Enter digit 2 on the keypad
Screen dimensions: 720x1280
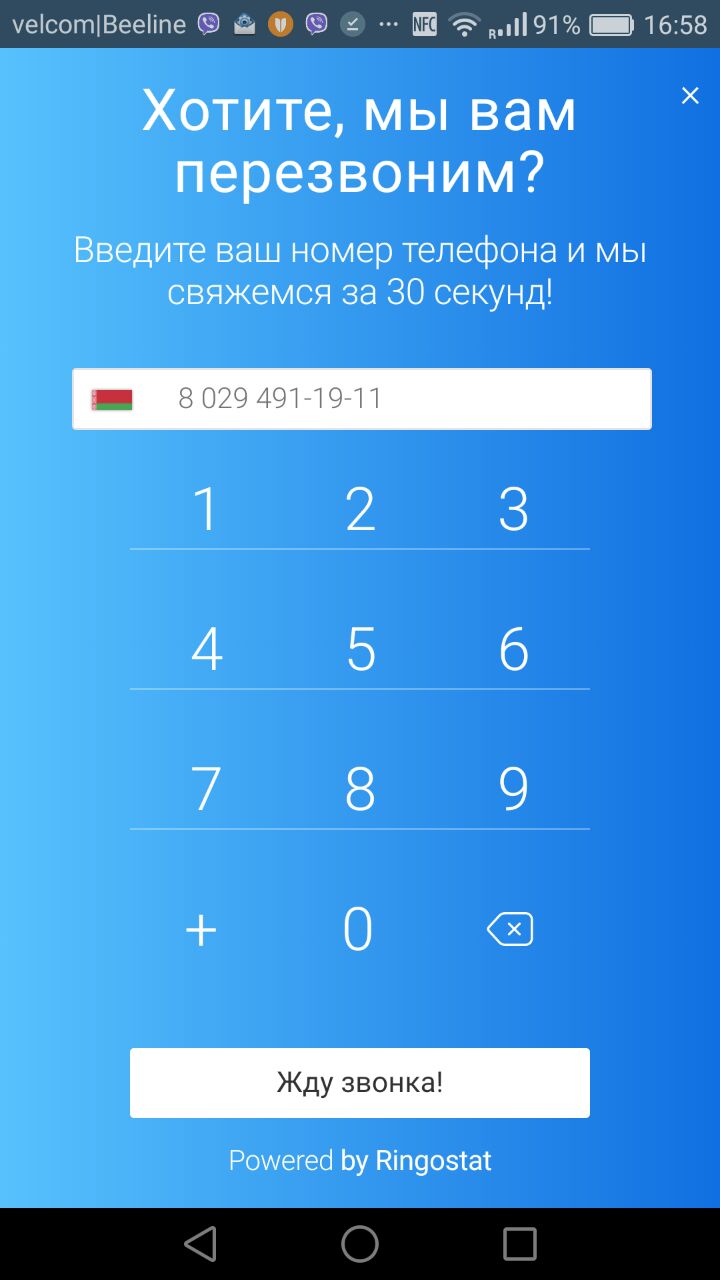360,509
